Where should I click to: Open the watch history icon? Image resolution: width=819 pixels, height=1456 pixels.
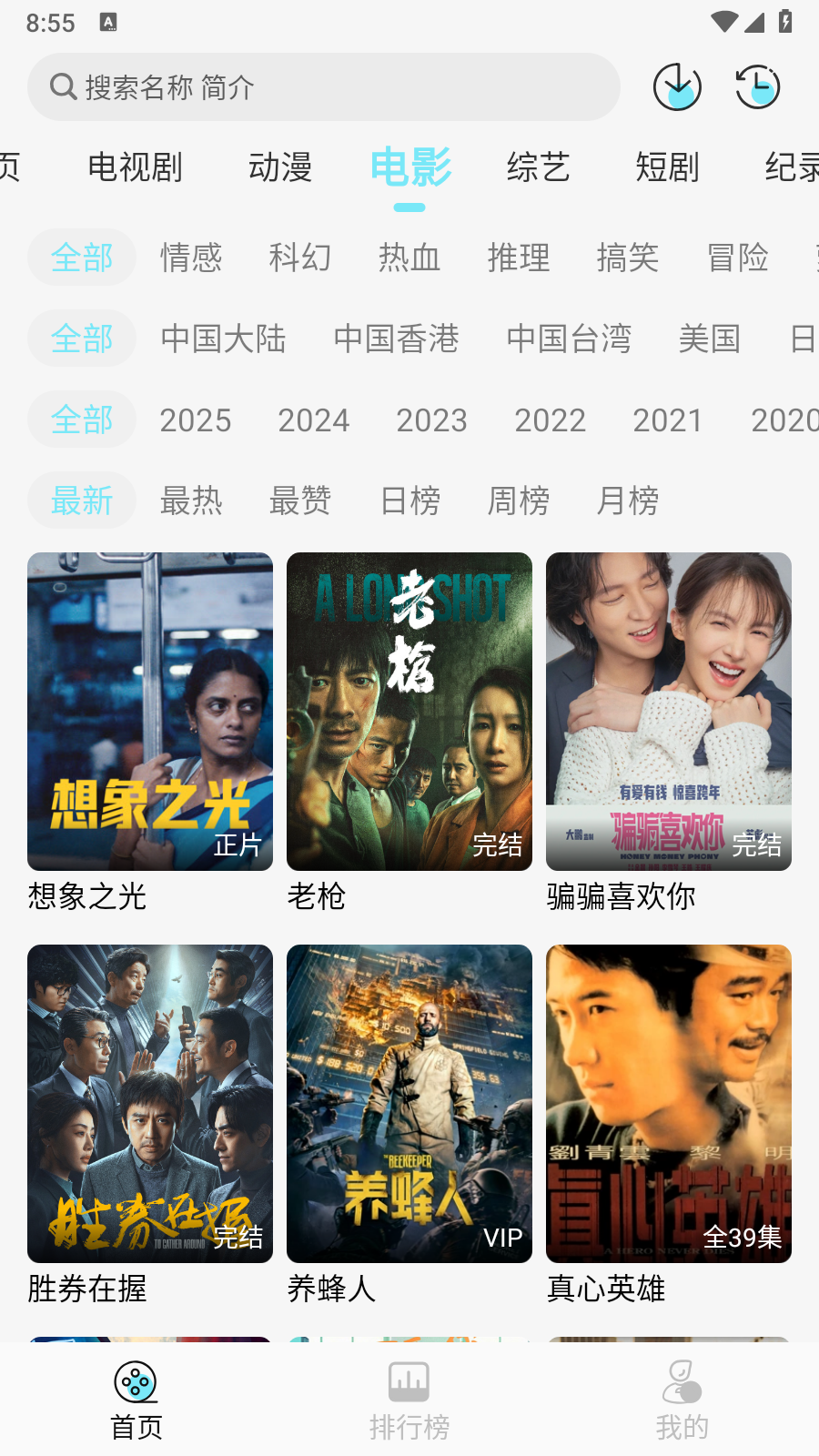[x=757, y=87]
